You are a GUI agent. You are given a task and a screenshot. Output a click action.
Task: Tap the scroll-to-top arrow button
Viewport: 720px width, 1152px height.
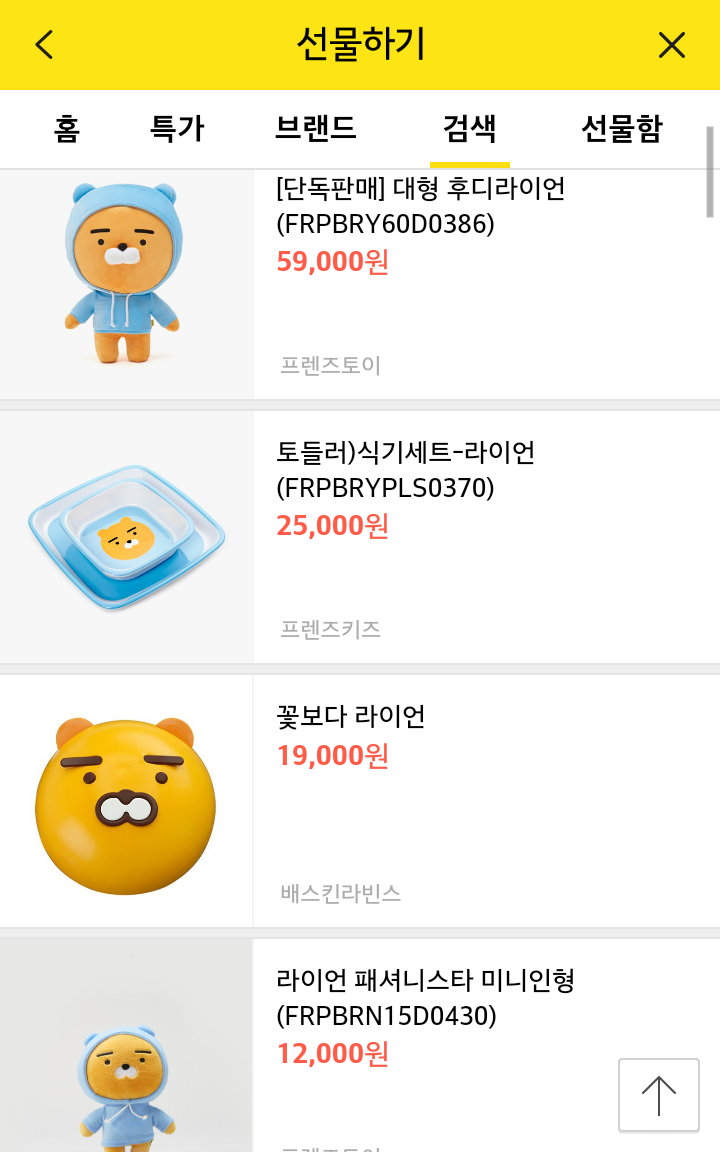point(659,1095)
